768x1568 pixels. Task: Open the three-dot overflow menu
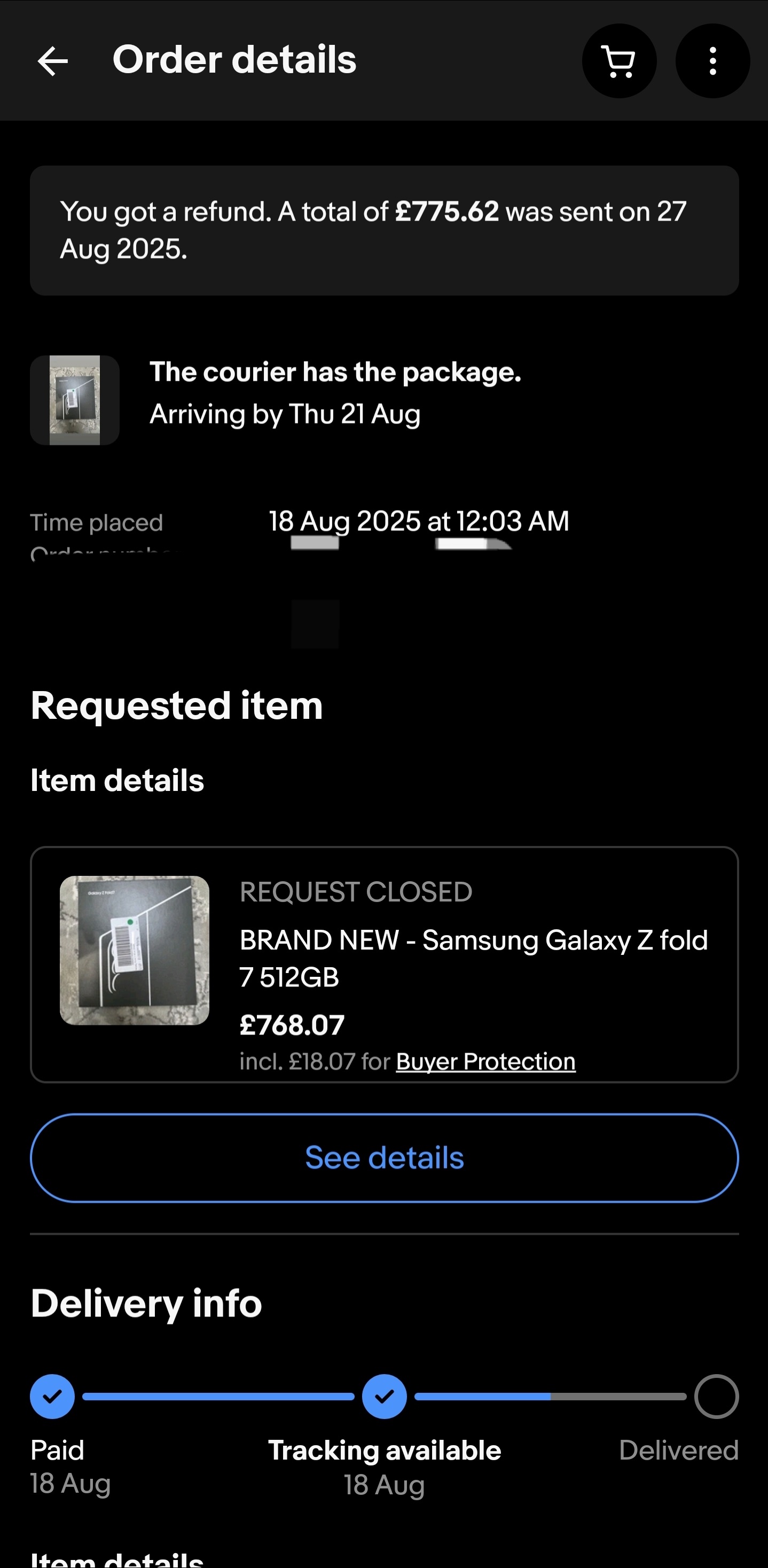(712, 61)
